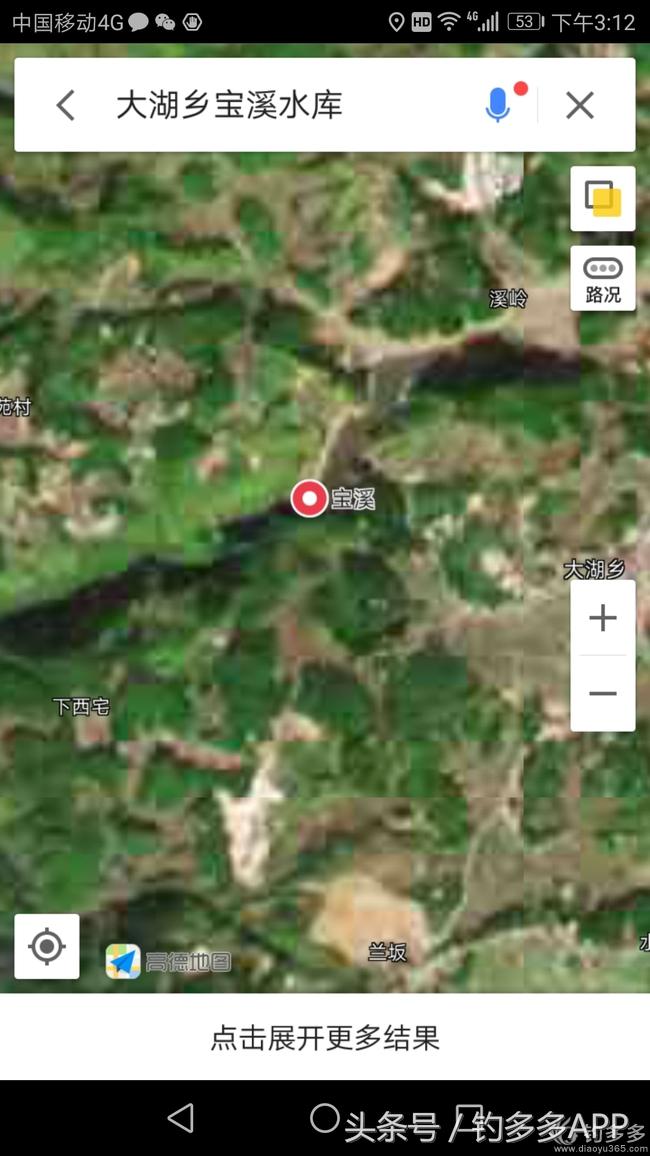Go back with the system navigation triangle
The width and height of the screenshot is (650, 1156).
click(180, 1118)
